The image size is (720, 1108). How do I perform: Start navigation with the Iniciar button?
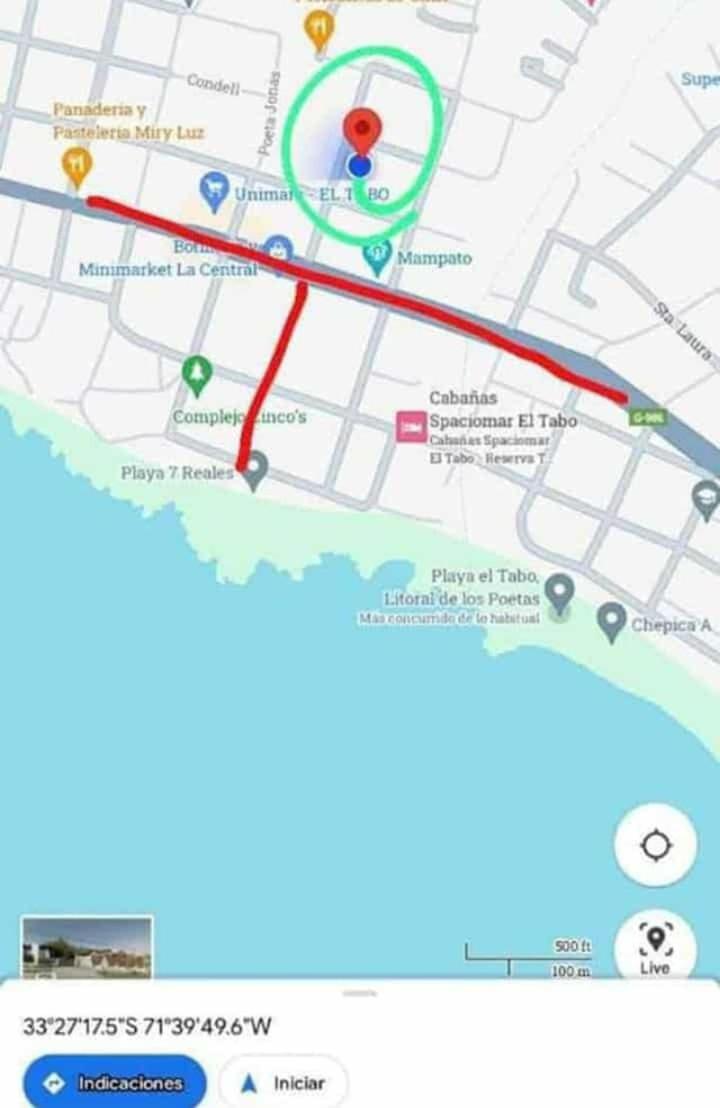click(x=284, y=1083)
